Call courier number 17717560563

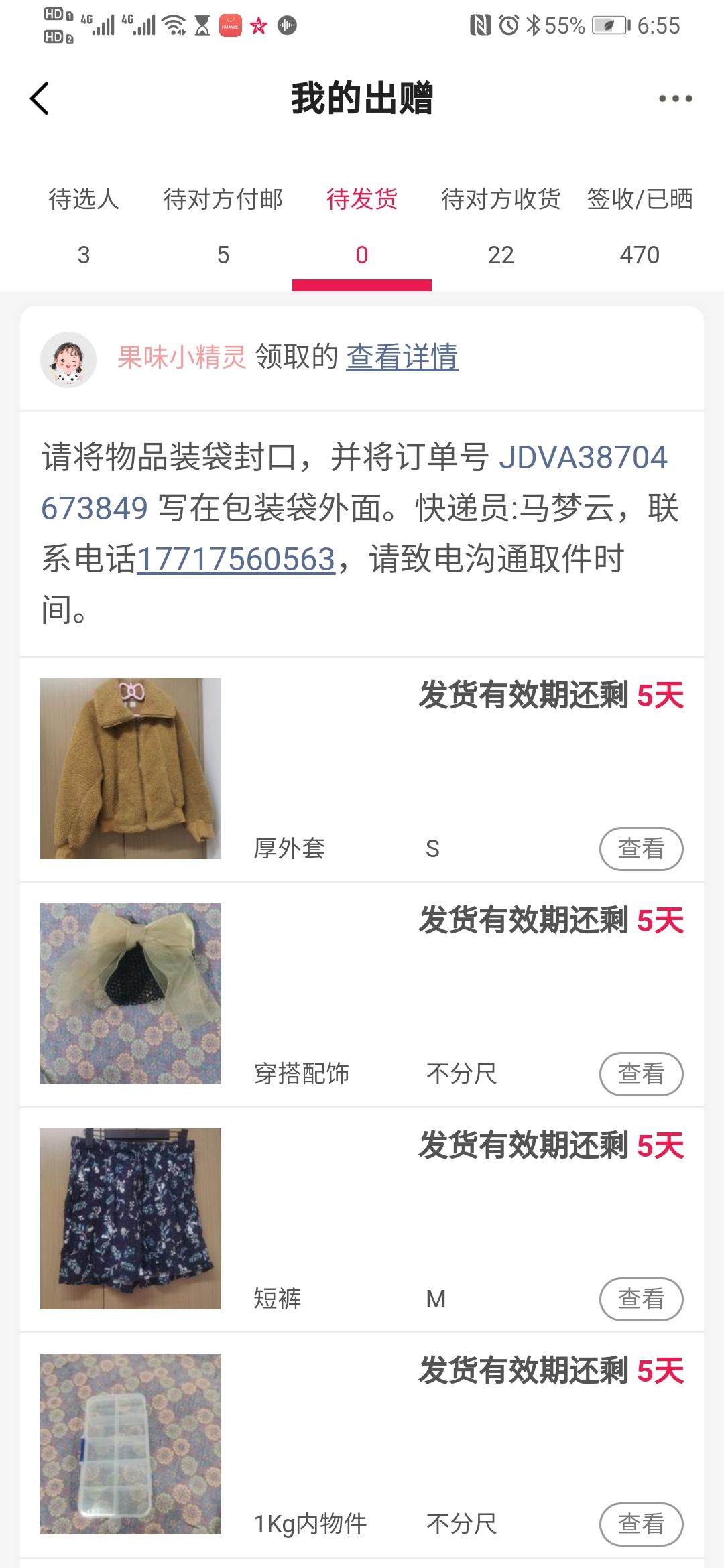point(236,559)
